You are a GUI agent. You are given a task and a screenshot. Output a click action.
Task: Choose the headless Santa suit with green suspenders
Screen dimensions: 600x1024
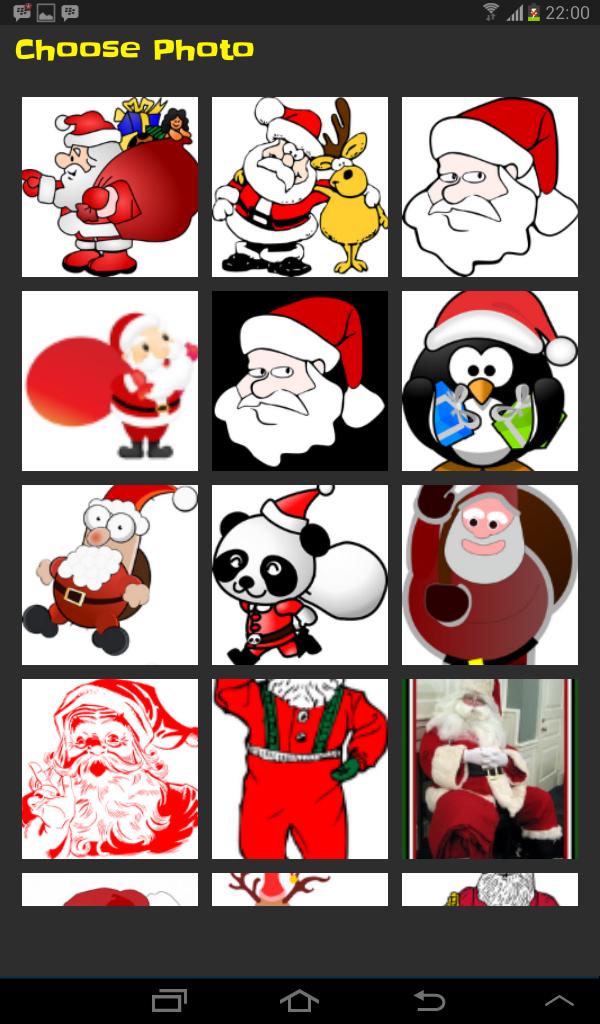tap(300, 769)
